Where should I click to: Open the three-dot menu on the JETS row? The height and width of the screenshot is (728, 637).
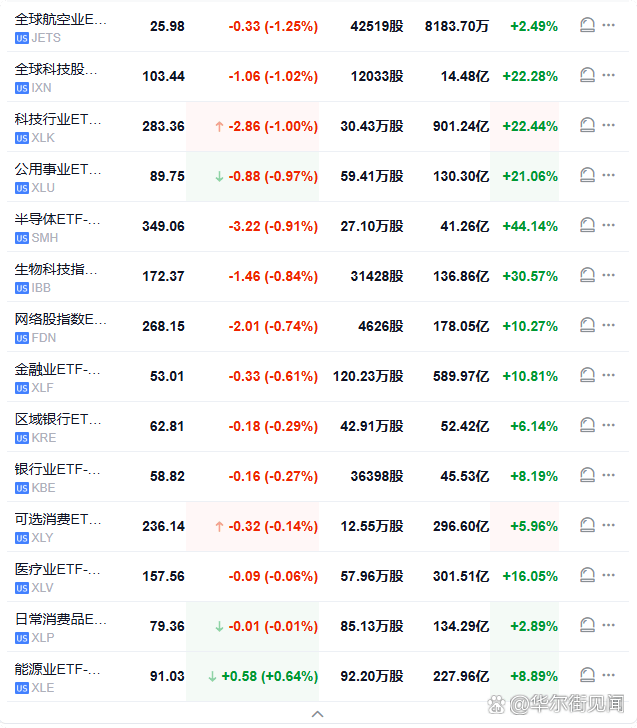(610, 26)
